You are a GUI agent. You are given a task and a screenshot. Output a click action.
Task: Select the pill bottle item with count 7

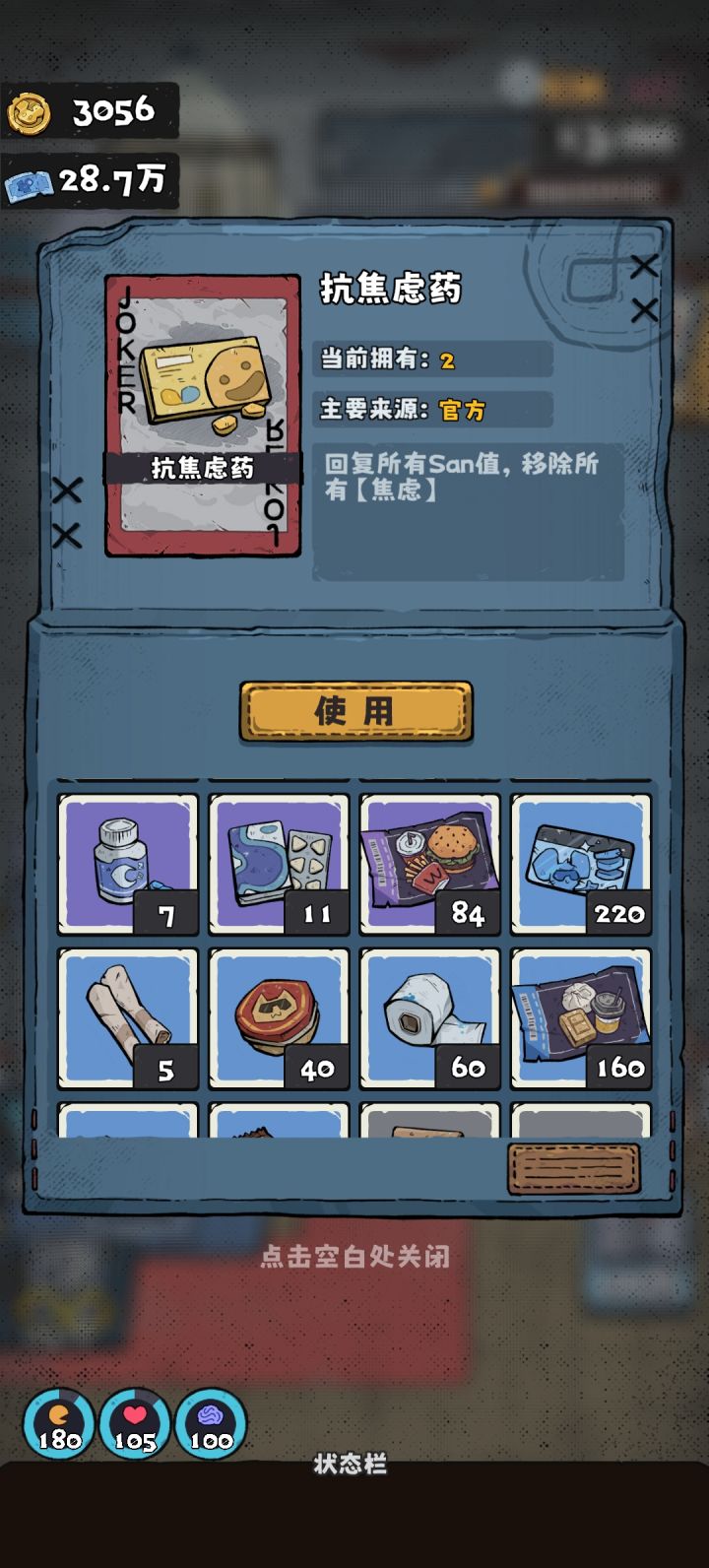tap(128, 859)
